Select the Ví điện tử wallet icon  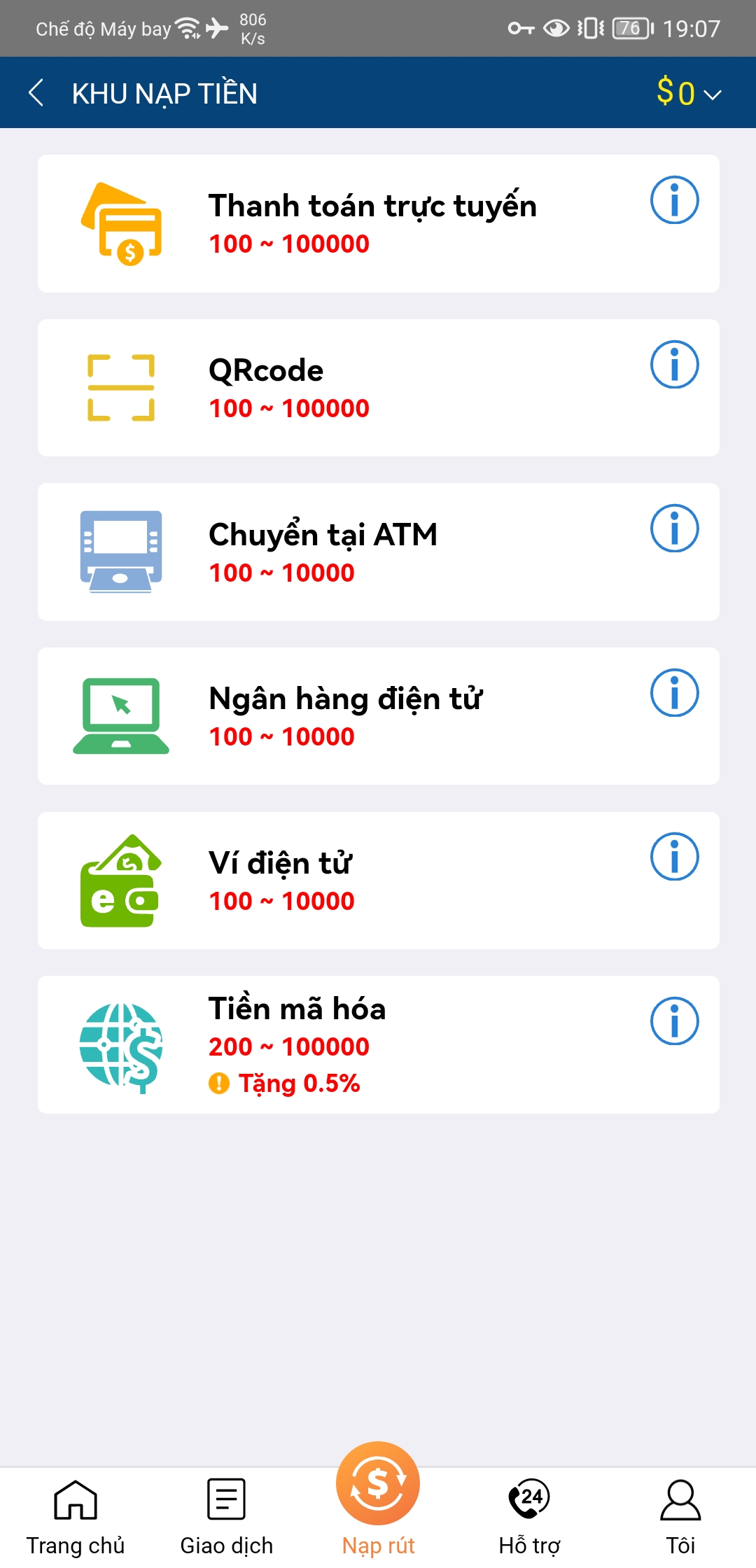click(x=120, y=878)
